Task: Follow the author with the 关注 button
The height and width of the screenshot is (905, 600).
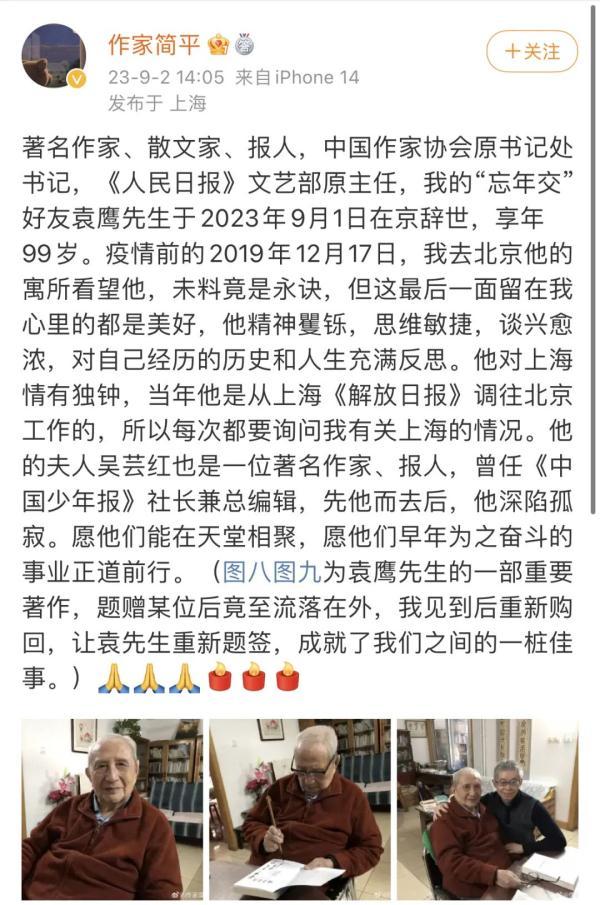Action: tap(532, 51)
